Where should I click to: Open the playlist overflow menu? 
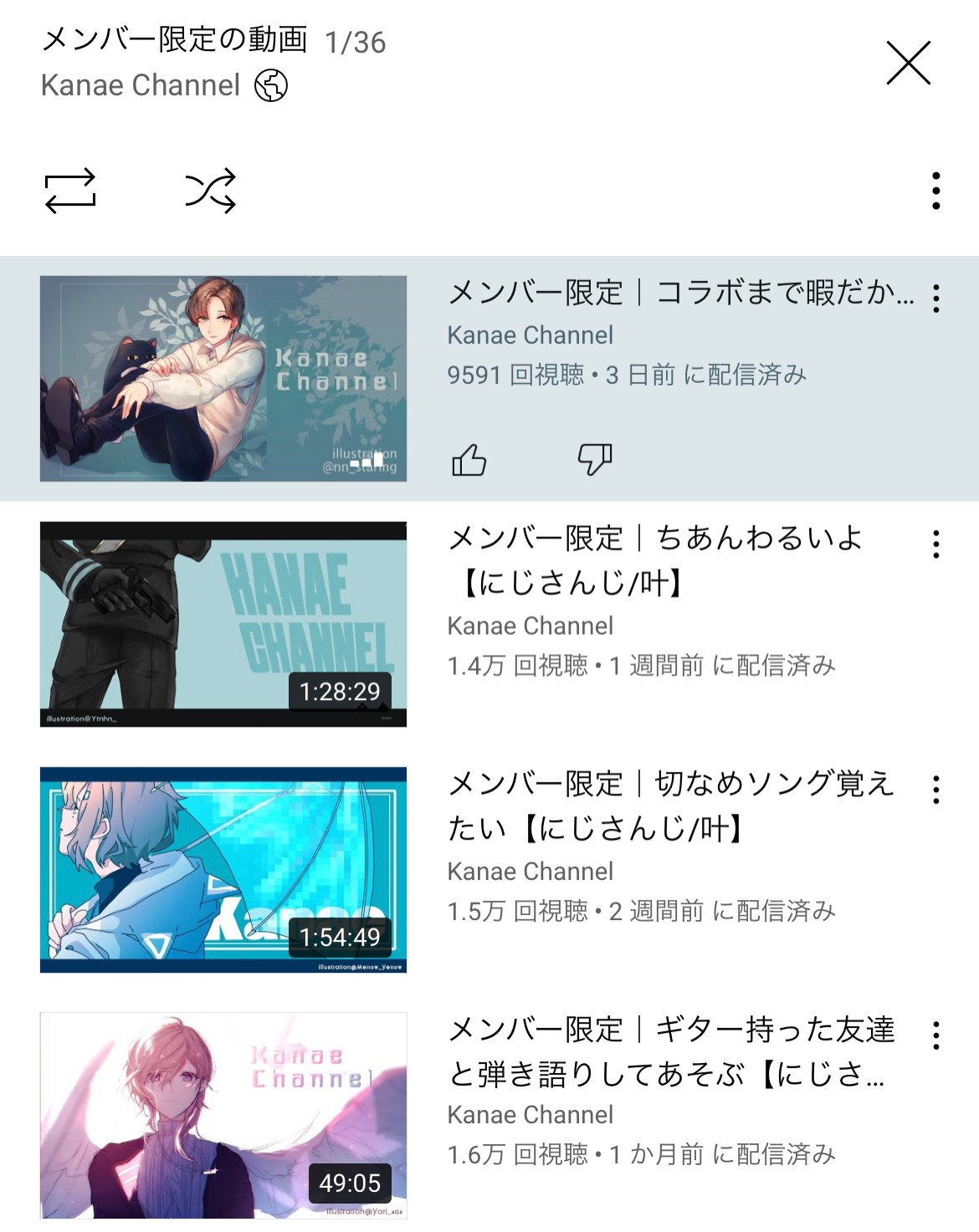935,192
